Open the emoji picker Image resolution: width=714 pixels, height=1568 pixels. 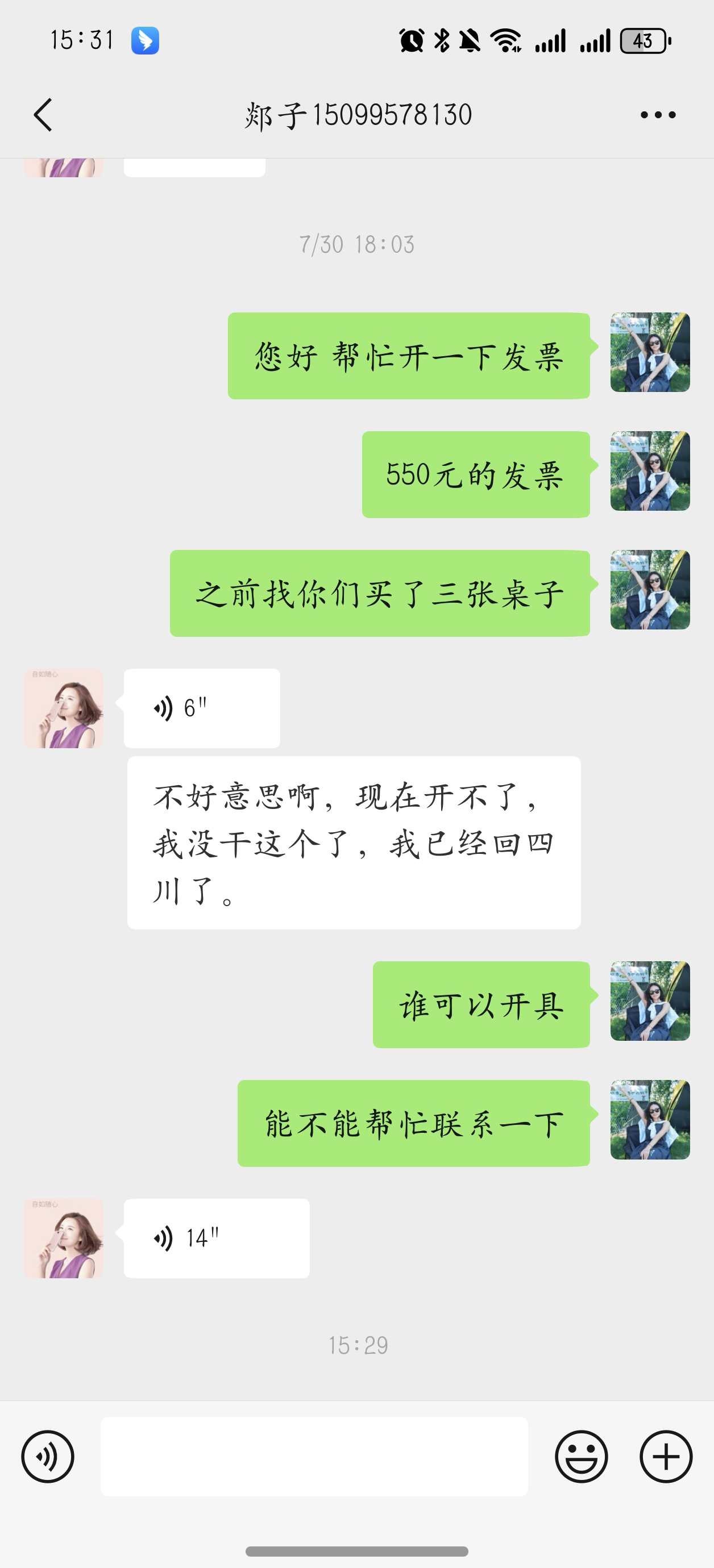coord(581,1457)
